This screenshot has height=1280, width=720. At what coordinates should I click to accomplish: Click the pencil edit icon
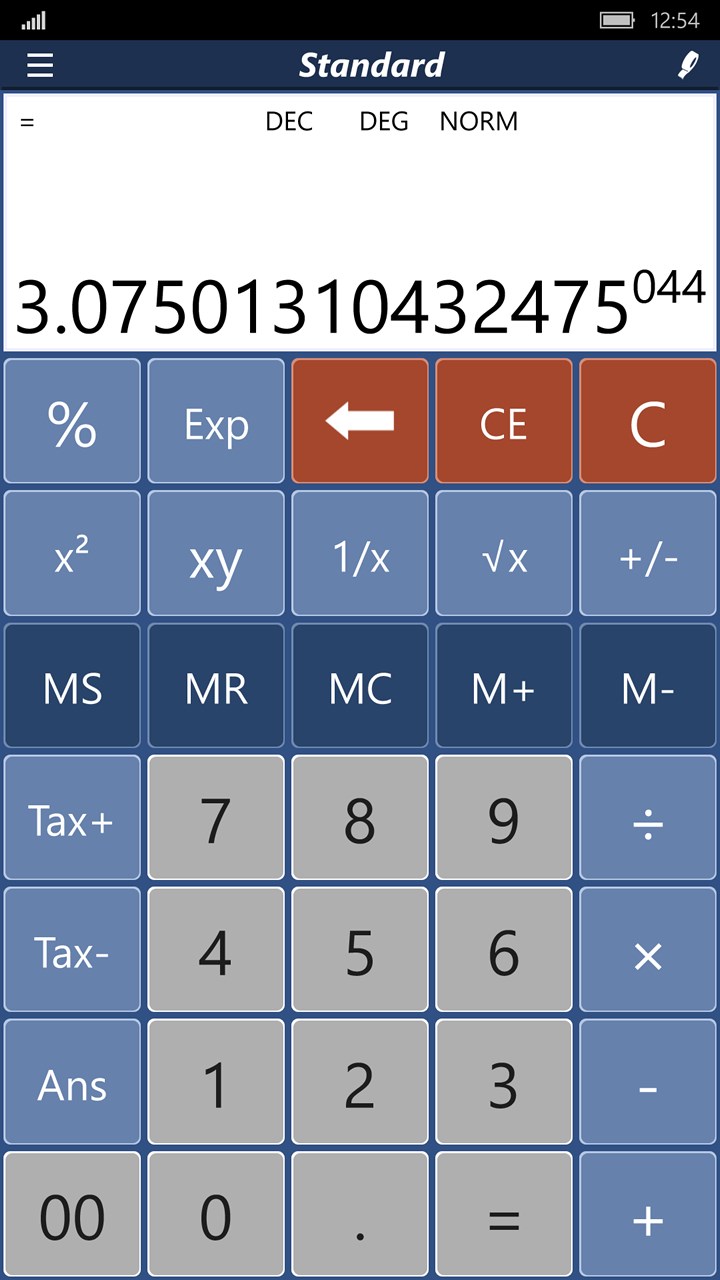coord(684,66)
